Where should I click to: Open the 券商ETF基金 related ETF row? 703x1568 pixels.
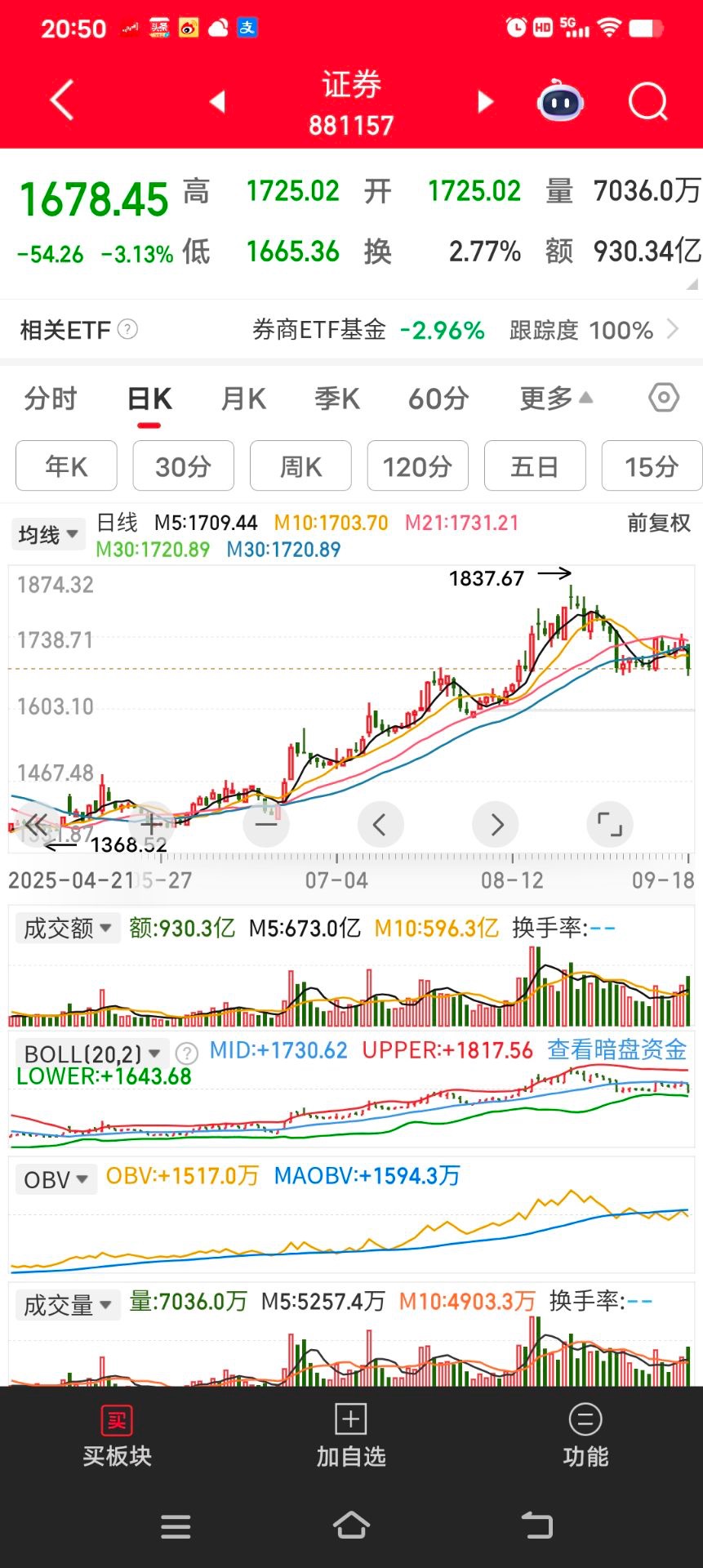[x=464, y=330]
